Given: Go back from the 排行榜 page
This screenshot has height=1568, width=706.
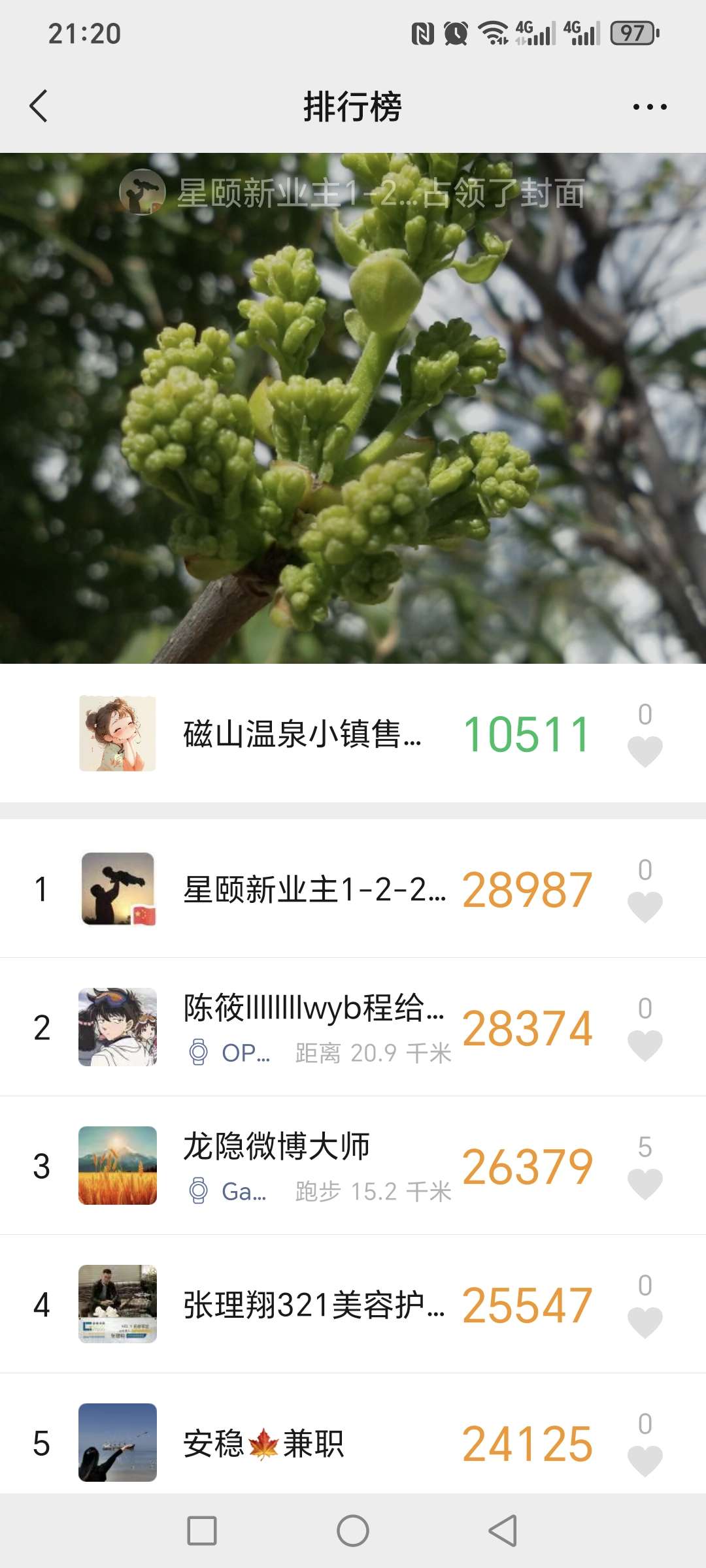Looking at the screenshot, I should tap(39, 106).
